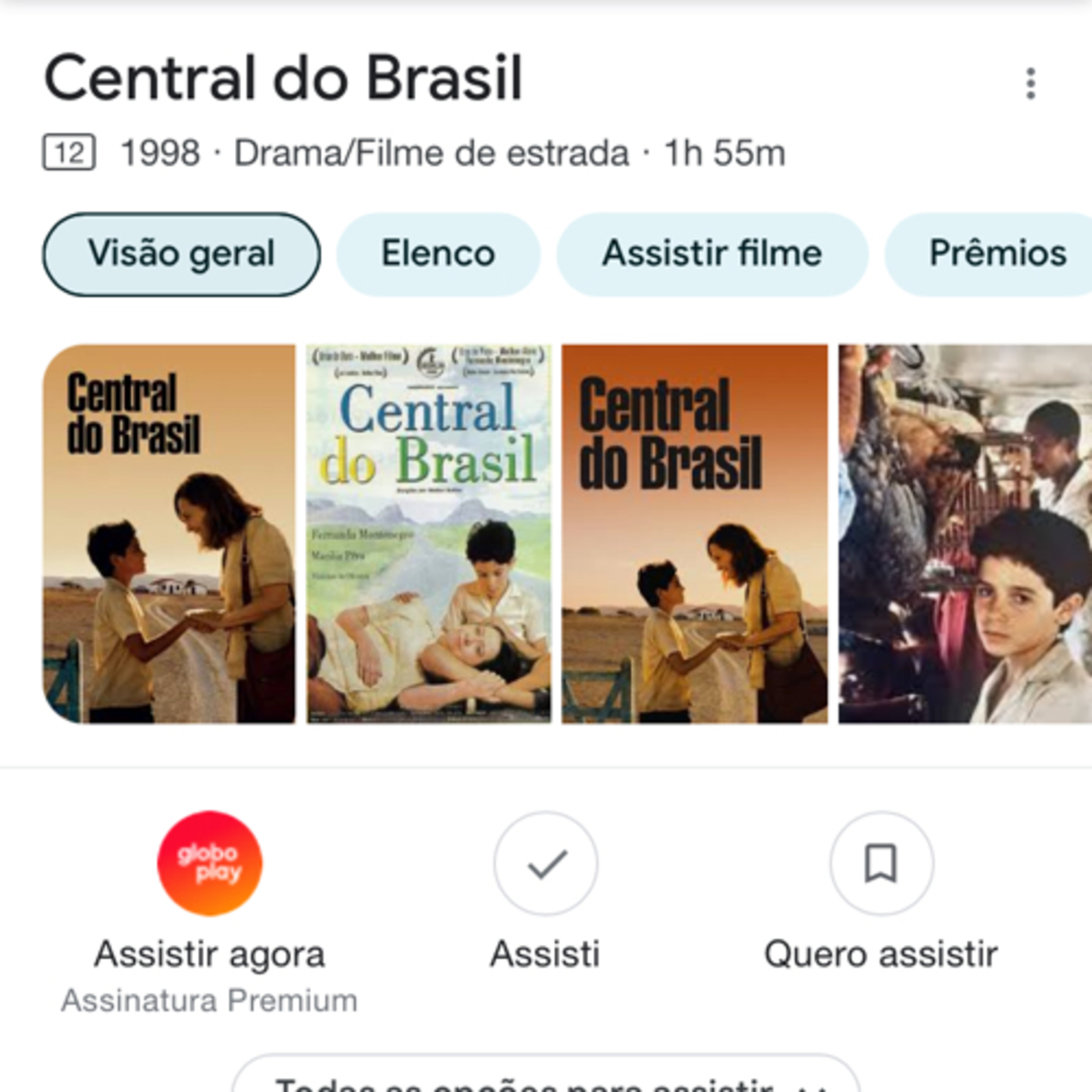Watch now on Globoplay
The image size is (1092, 1092).
(x=210, y=863)
